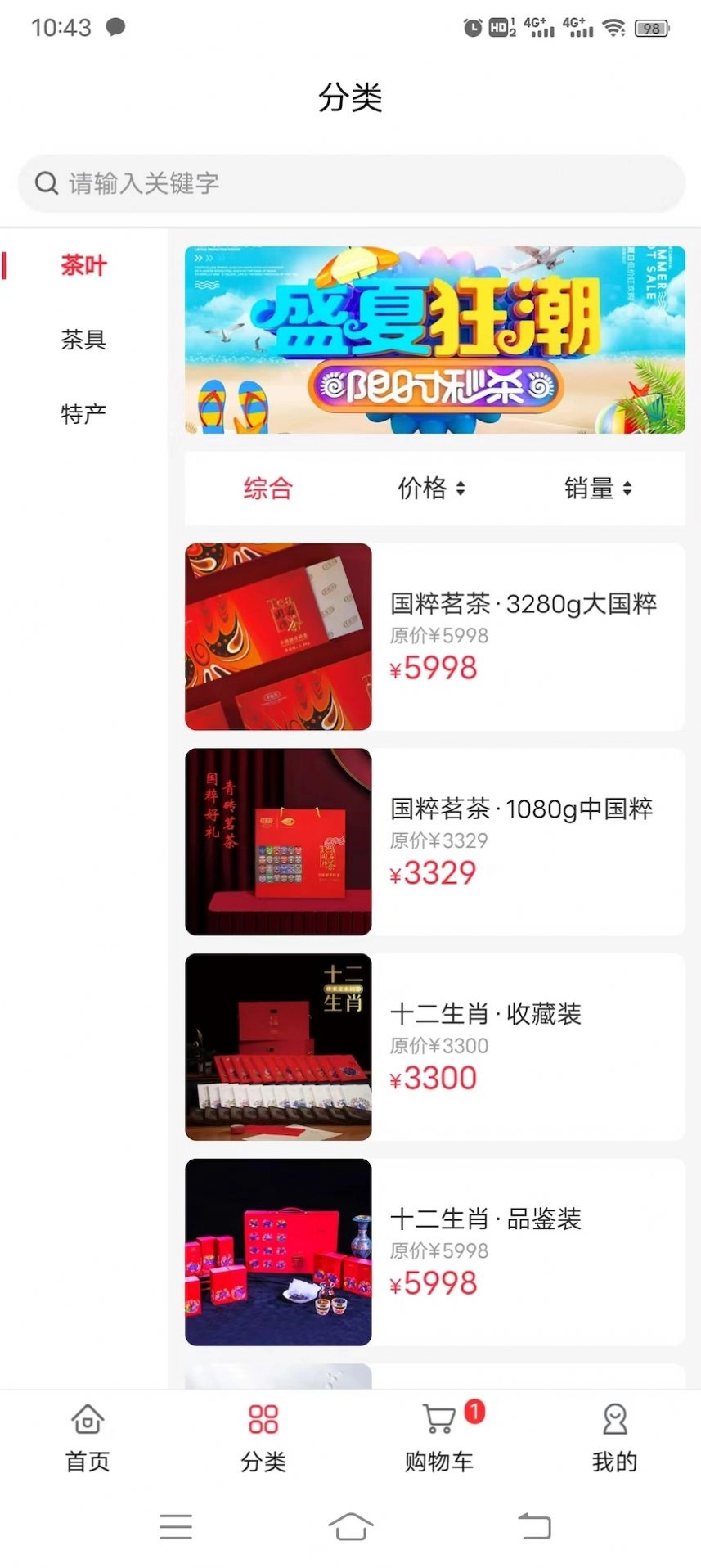Switch sorting to 综合

pyautogui.click(x=267, y=488)
